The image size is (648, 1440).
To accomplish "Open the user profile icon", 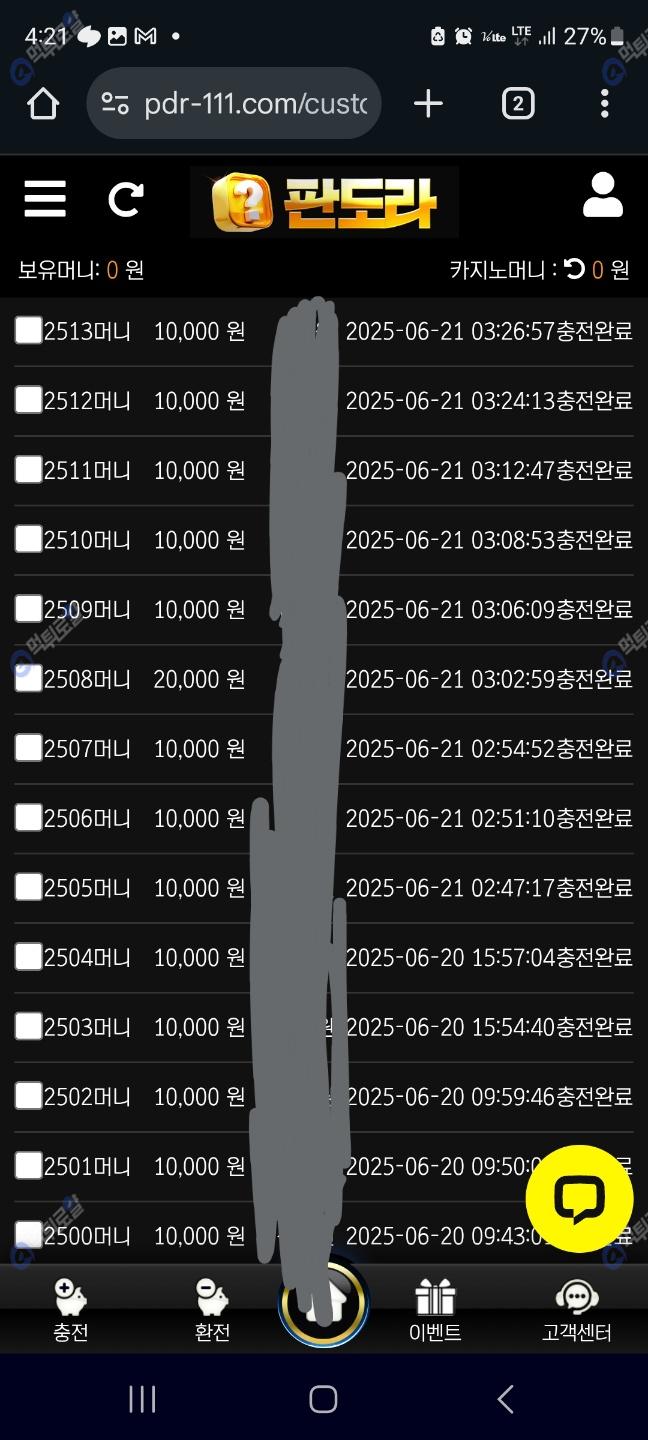I will pos(602,196).
